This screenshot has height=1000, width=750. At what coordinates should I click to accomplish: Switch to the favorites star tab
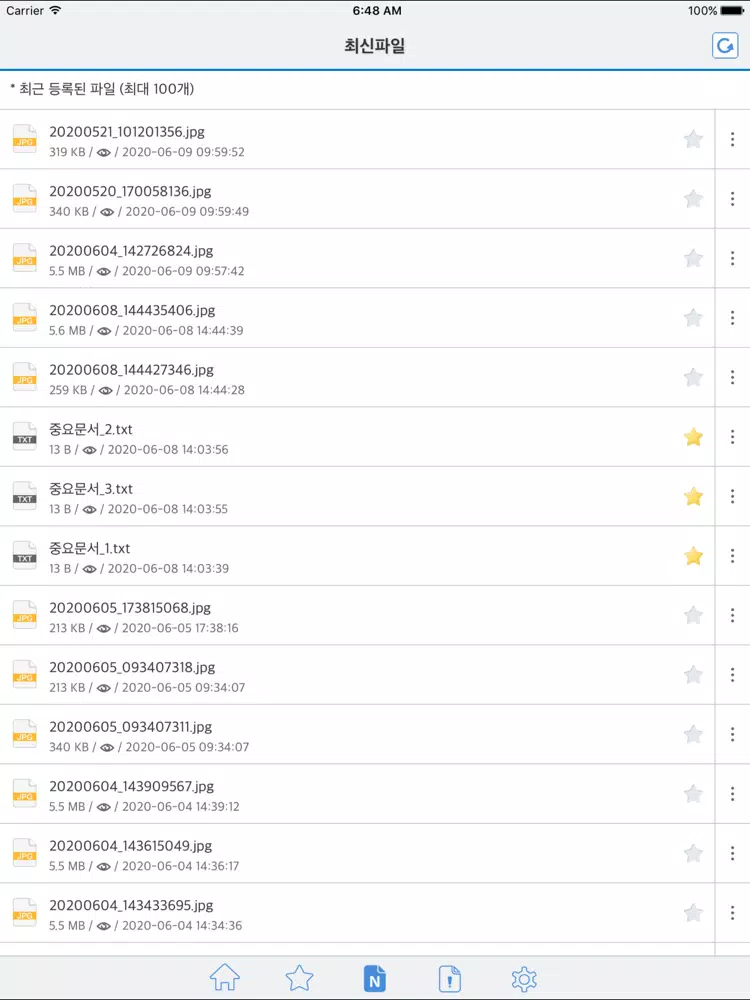(x=299, y=978)
